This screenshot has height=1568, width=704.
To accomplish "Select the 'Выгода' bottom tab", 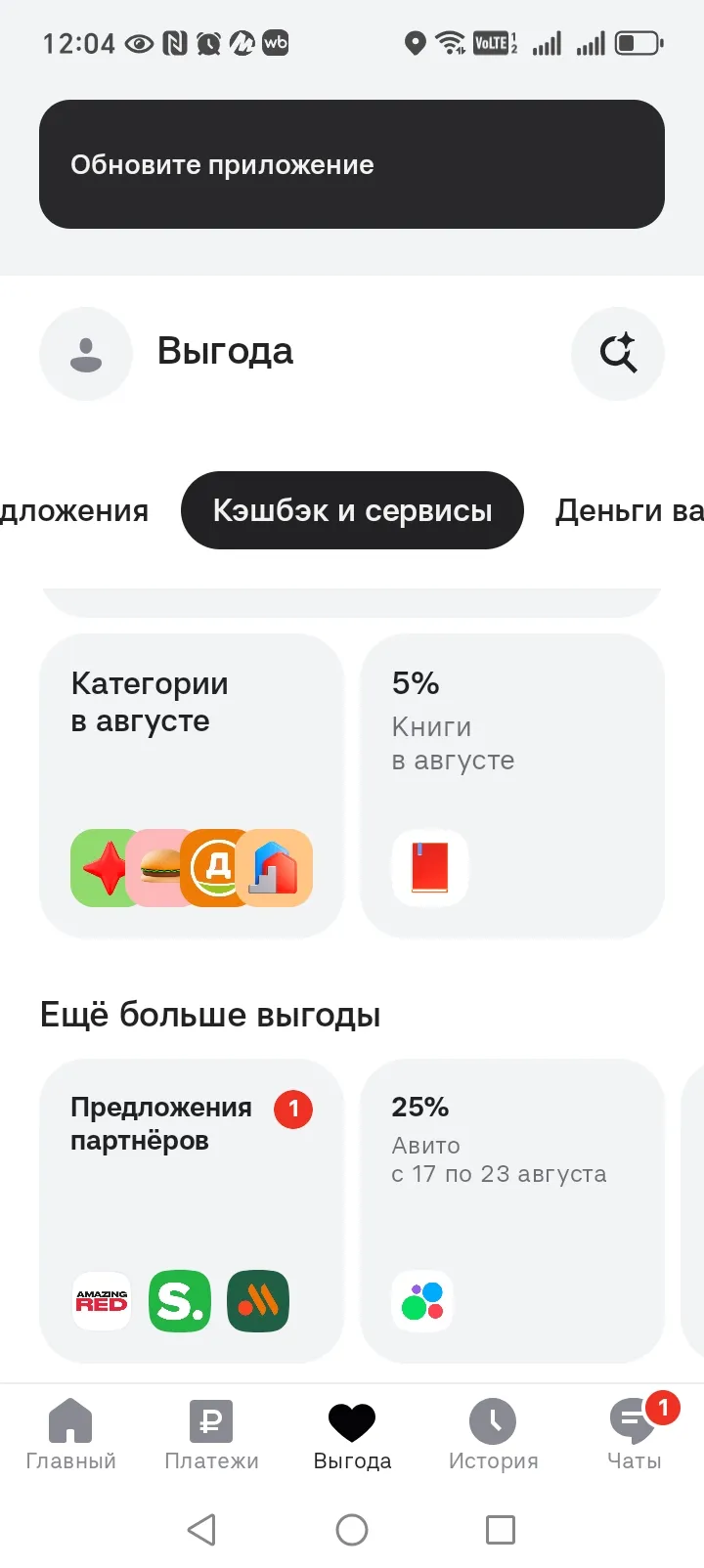I will [352, 1434].
